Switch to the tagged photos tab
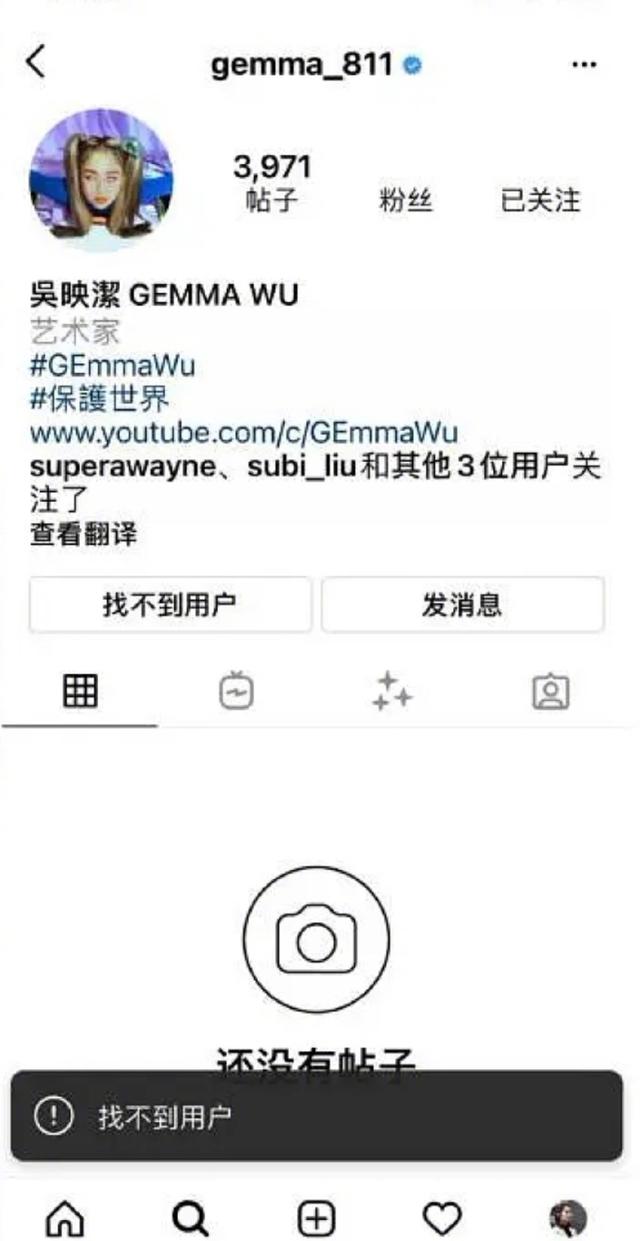Viewport: 640px width, 1241px height. [x=550, y=691]
